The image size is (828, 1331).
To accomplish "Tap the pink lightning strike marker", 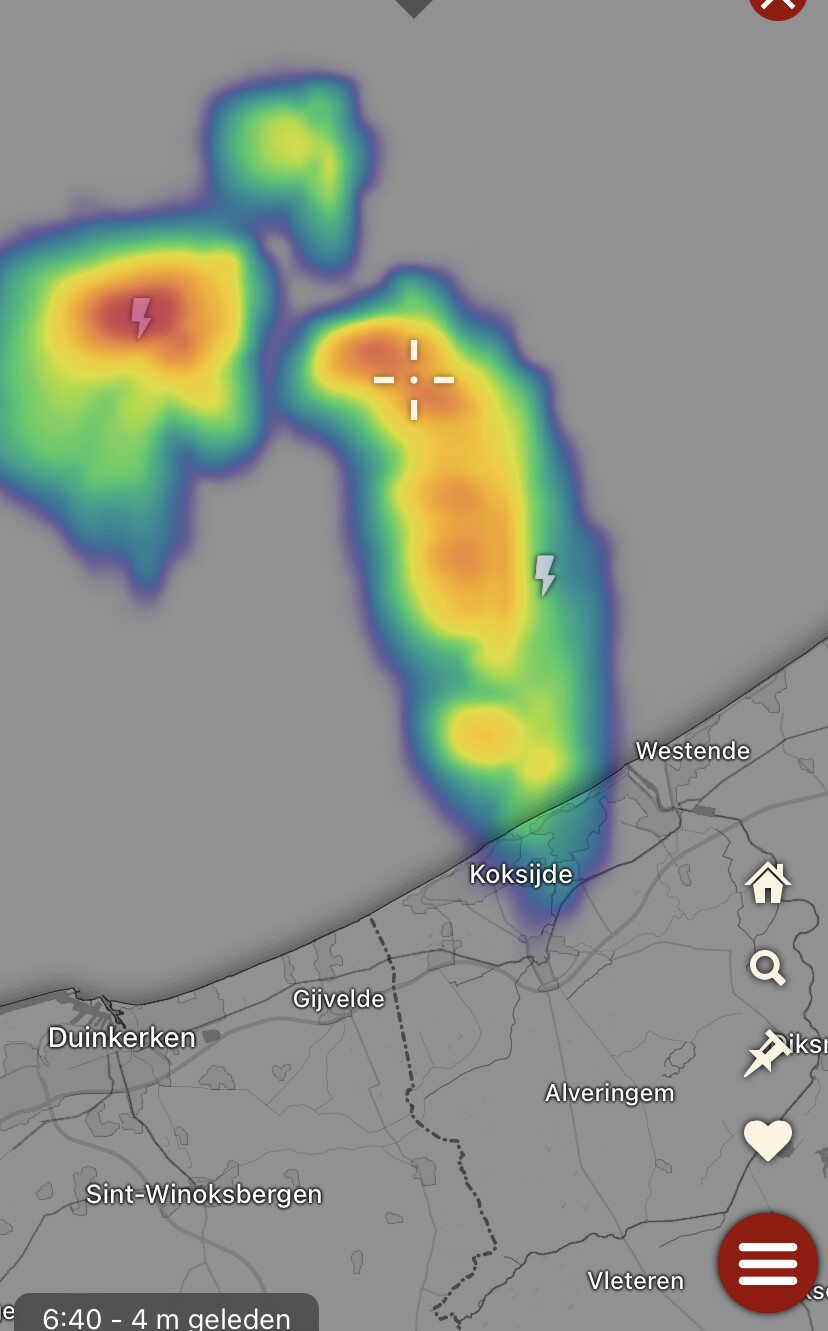I will point(142,317).
